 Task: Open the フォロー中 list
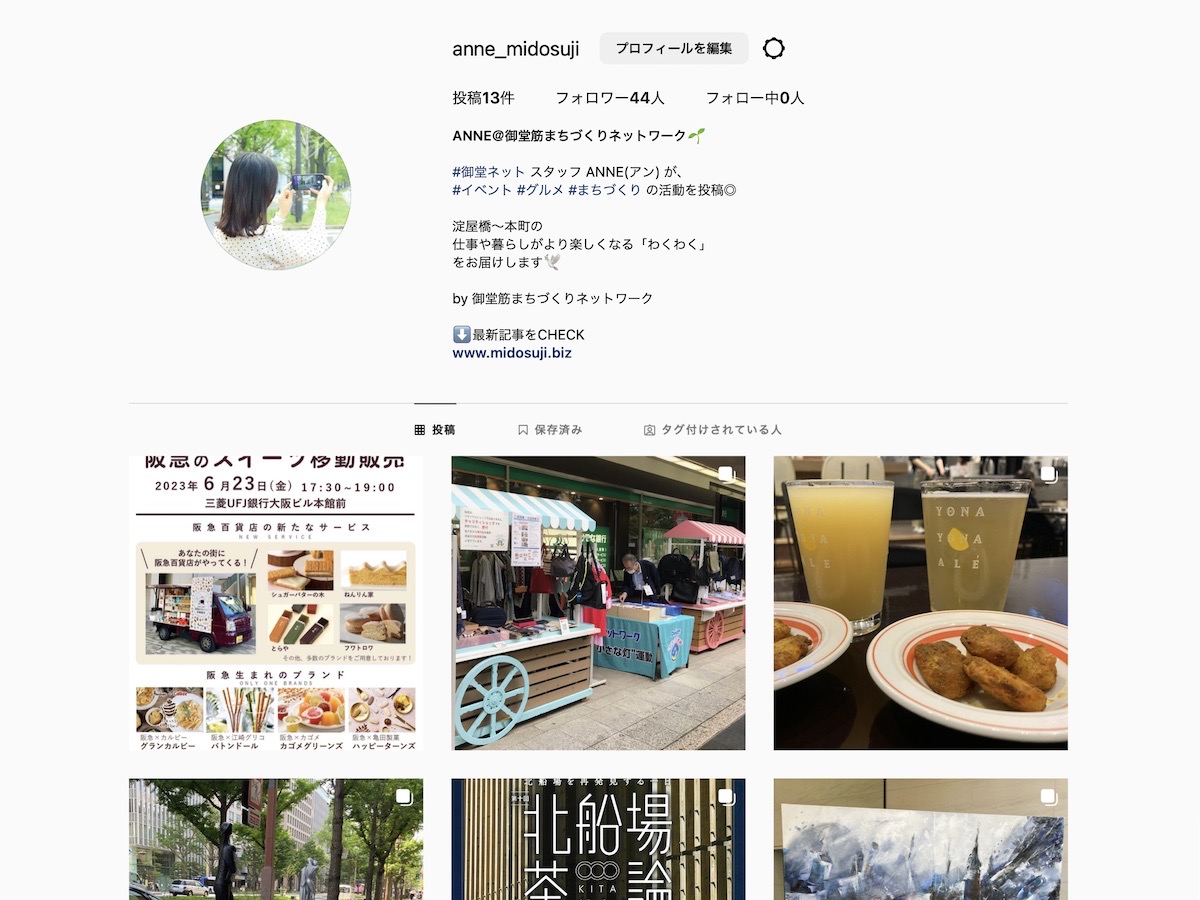[754, 98]
